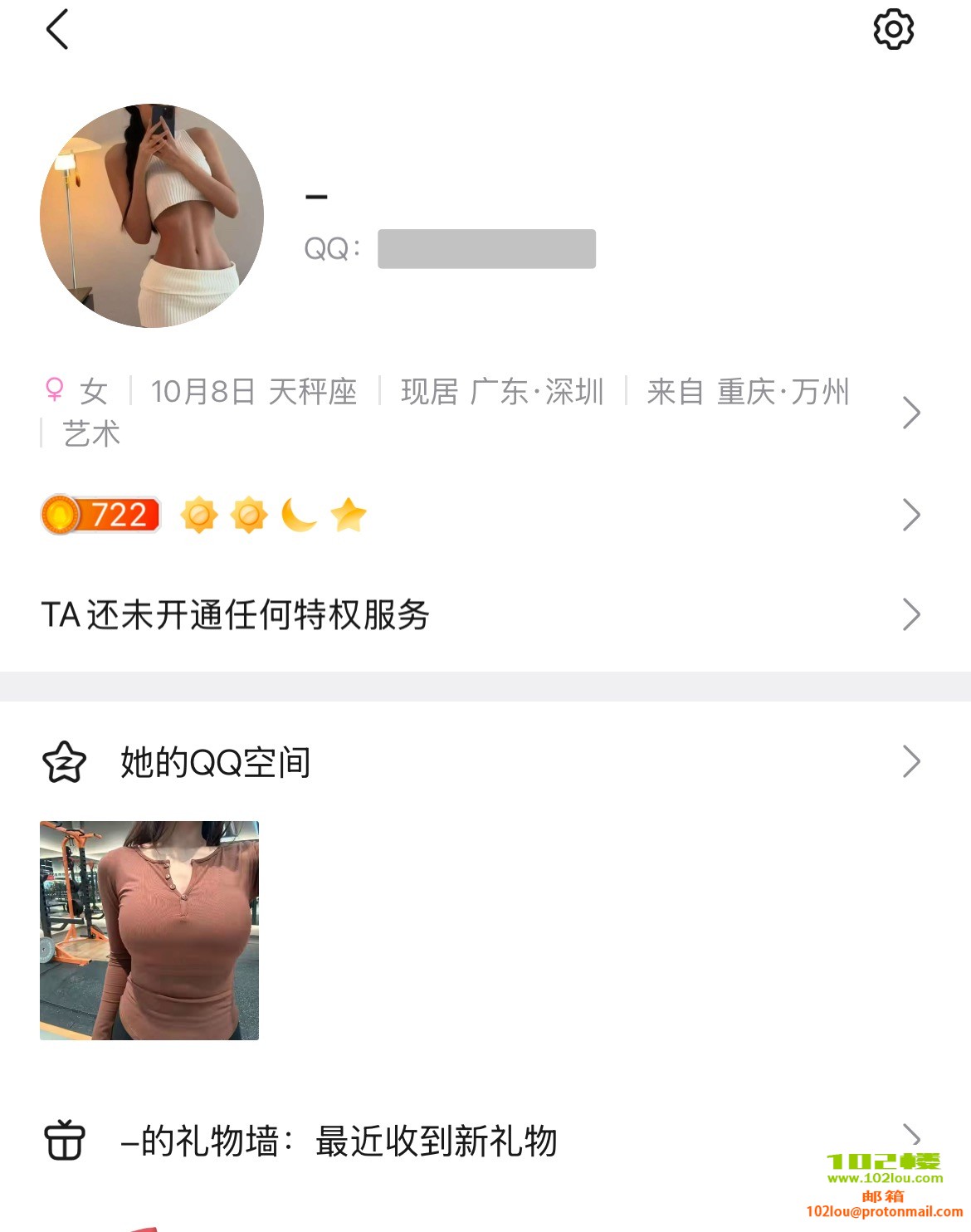
Task: Open settings via the gear icon
Action: [x=893, y=30]
